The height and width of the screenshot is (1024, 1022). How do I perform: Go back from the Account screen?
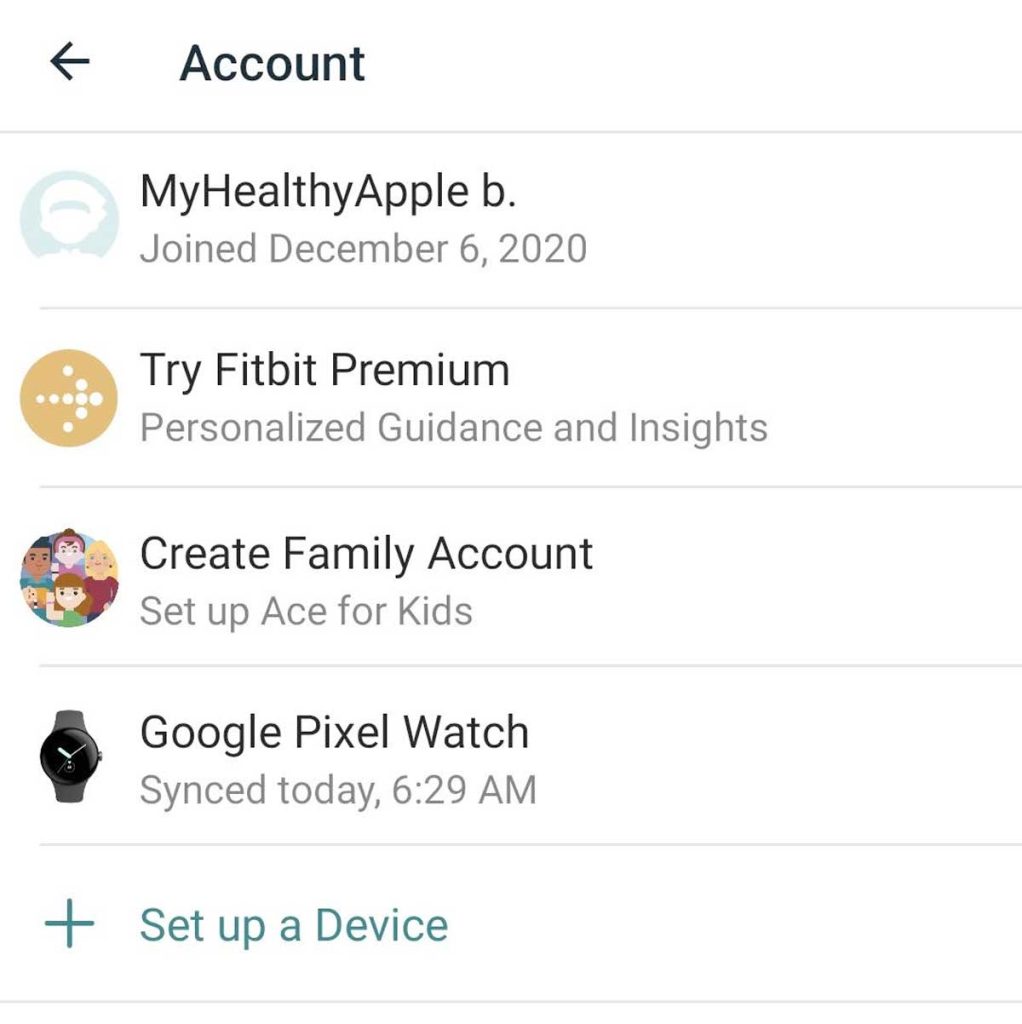point(70,63)
